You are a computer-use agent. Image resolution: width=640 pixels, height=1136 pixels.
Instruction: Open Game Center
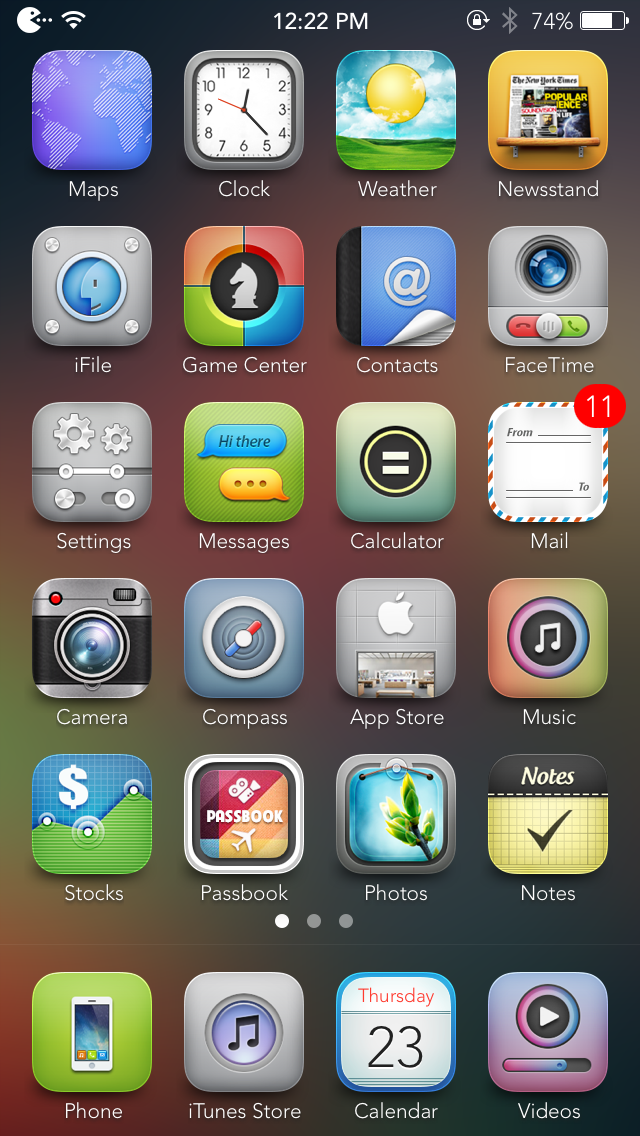coord(244,286)
